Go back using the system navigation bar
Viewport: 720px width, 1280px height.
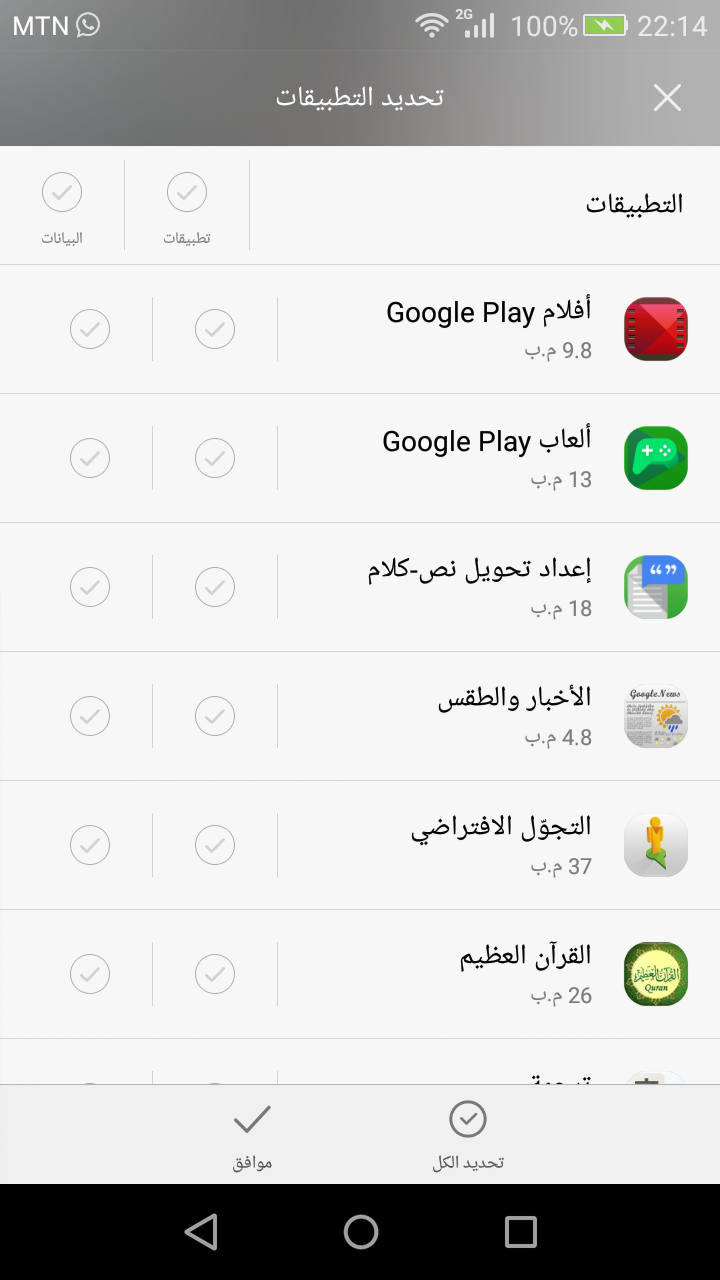tap(201, 1232)
